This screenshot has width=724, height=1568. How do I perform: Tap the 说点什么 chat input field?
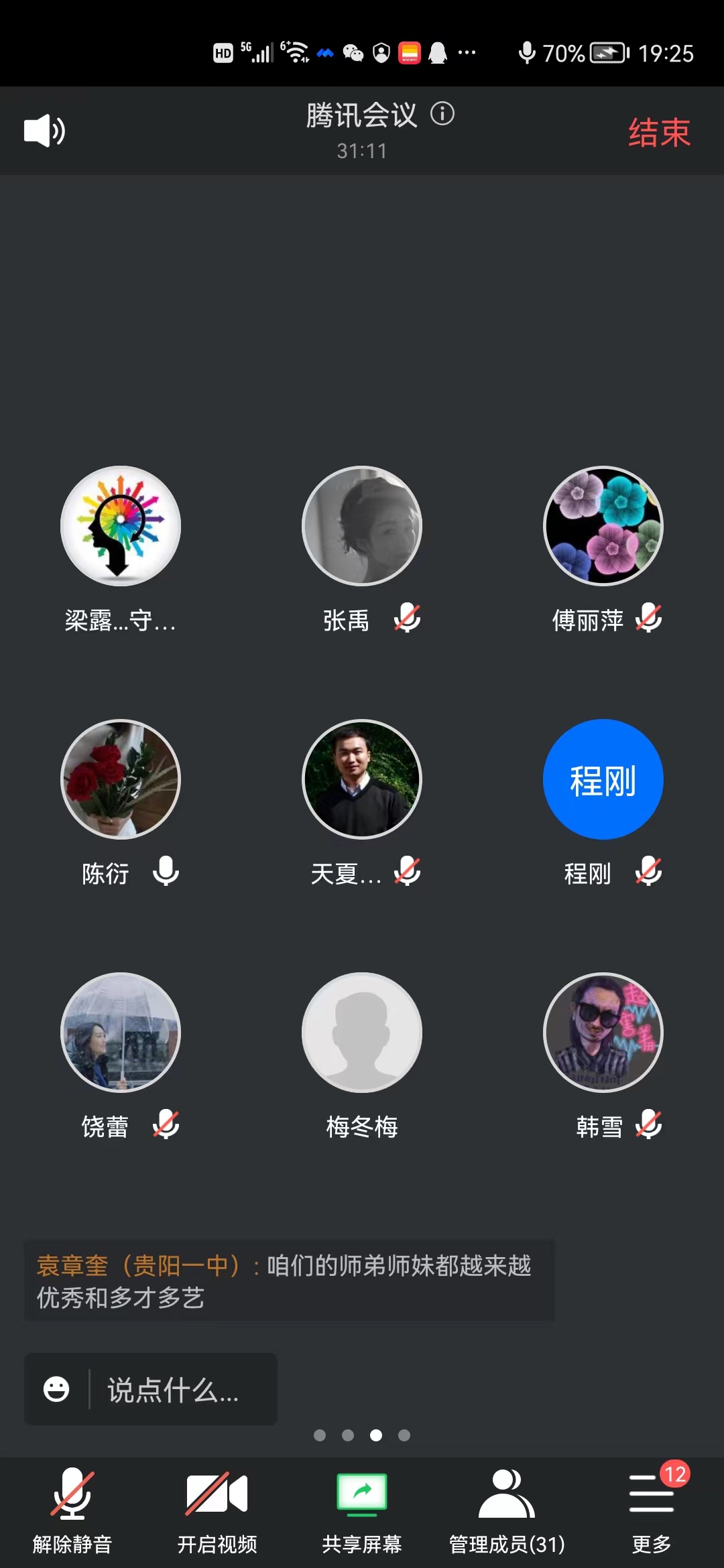174,1390
